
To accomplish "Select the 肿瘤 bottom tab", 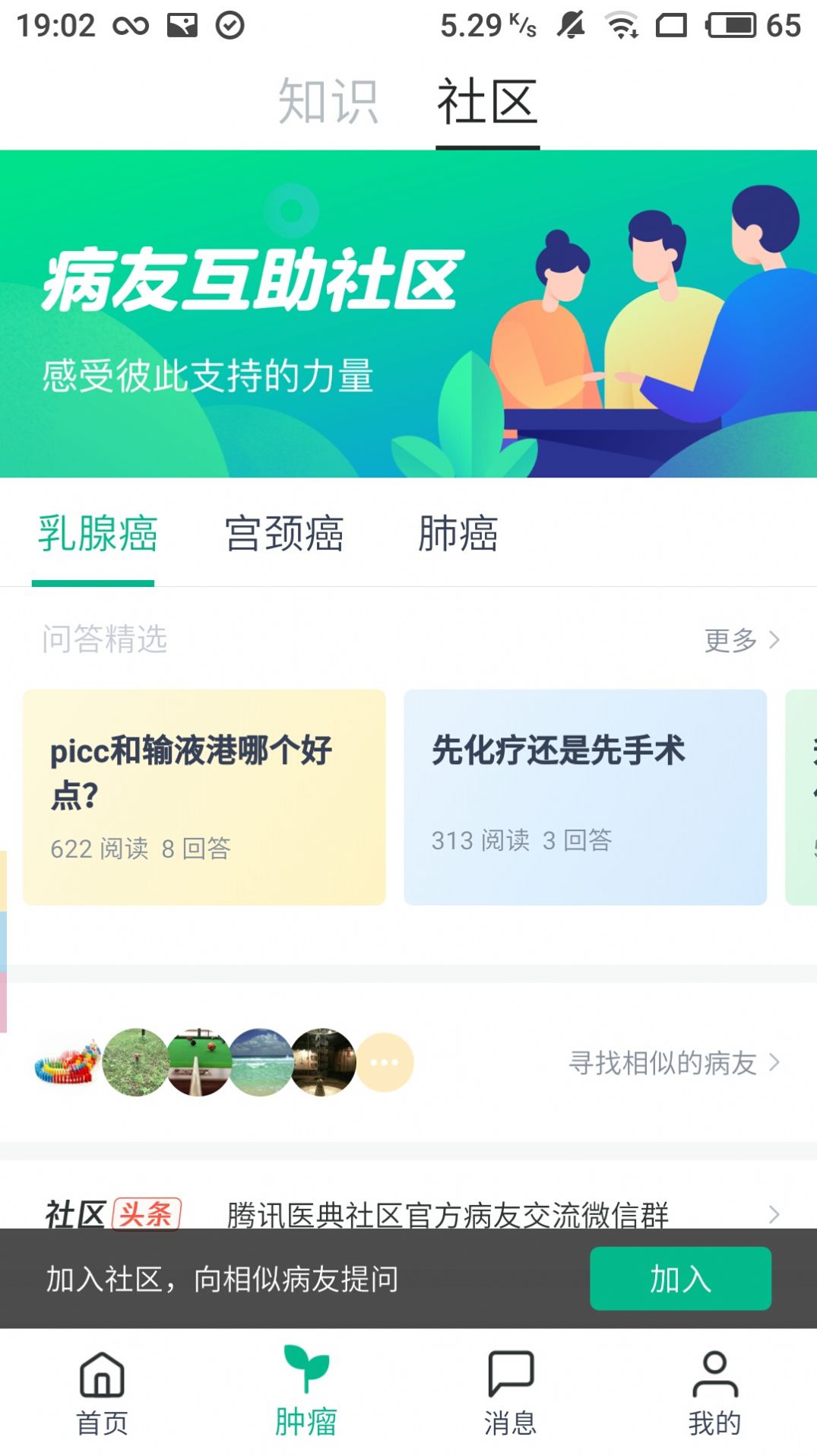I will click(x=306, y=1391).
